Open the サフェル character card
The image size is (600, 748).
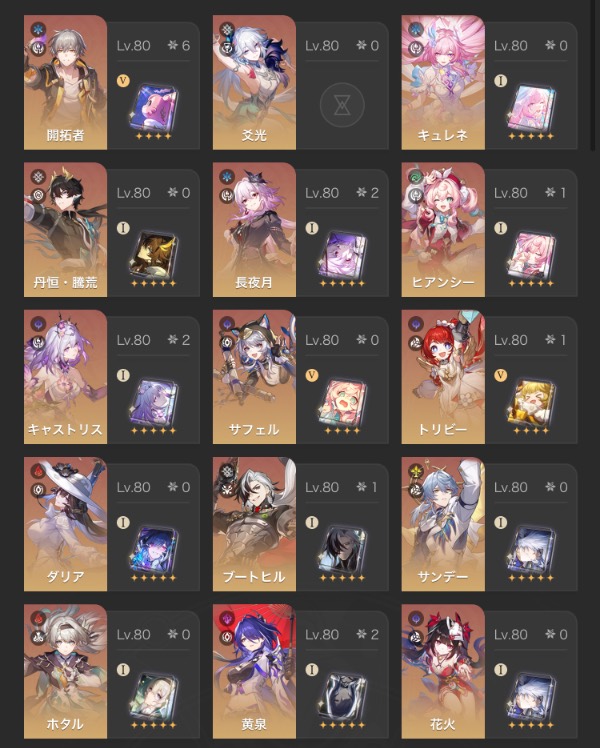click(x=300, y=377)
